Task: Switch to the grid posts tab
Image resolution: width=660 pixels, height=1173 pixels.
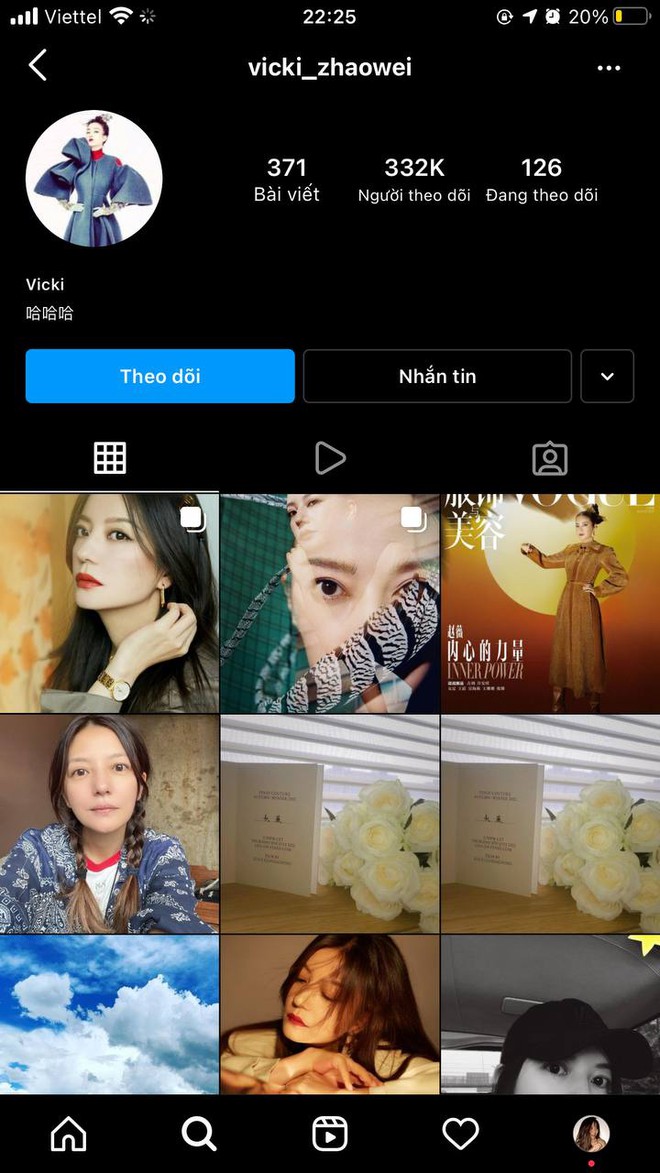Action: tap(110, 458)
